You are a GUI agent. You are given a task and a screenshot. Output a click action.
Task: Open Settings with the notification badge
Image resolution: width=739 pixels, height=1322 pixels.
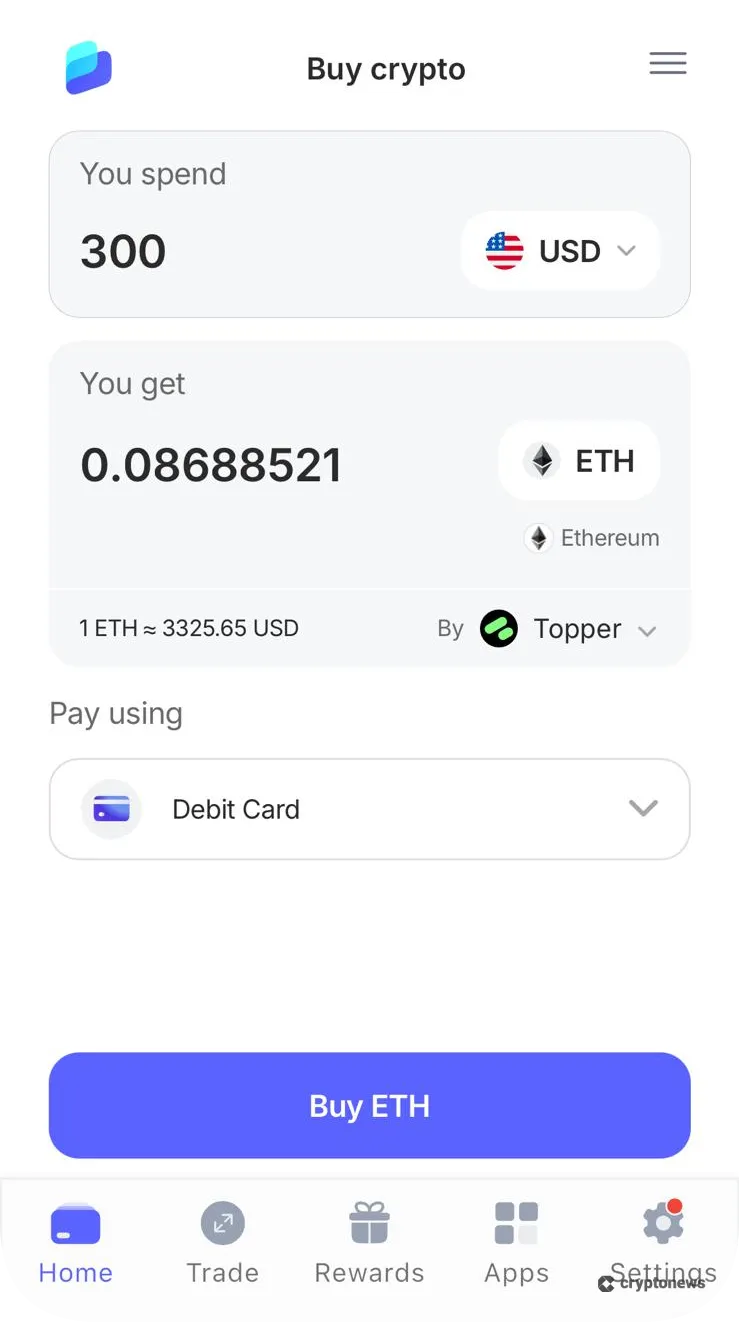point(662,1221)
